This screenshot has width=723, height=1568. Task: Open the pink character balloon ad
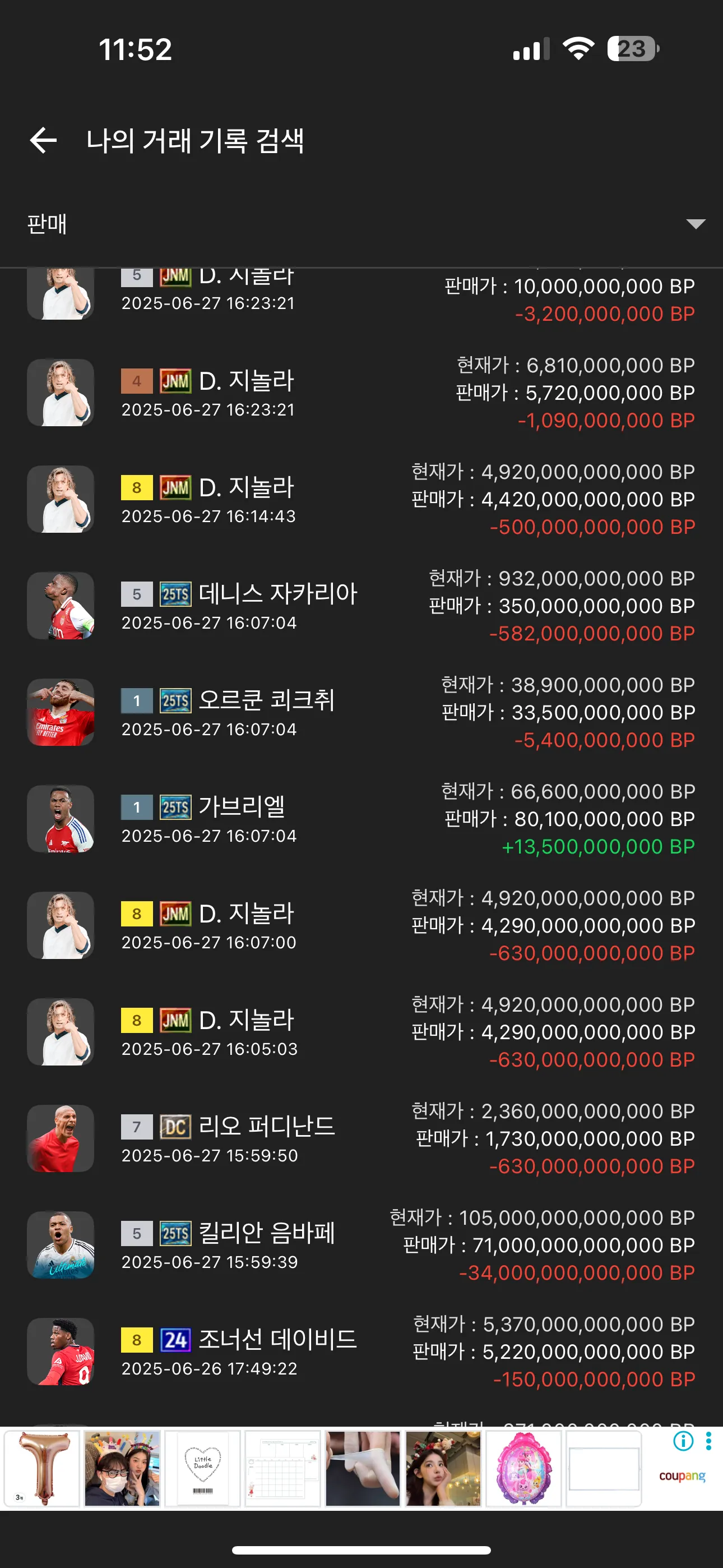click(523, 1468)
